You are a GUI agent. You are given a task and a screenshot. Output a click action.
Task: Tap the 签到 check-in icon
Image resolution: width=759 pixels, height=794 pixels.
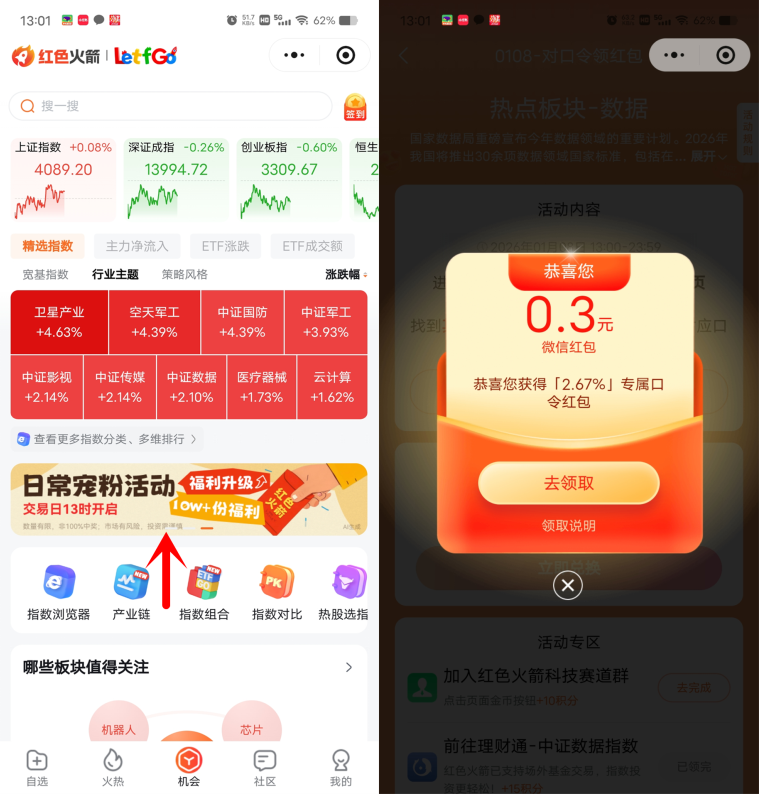[x=355, y=107]
